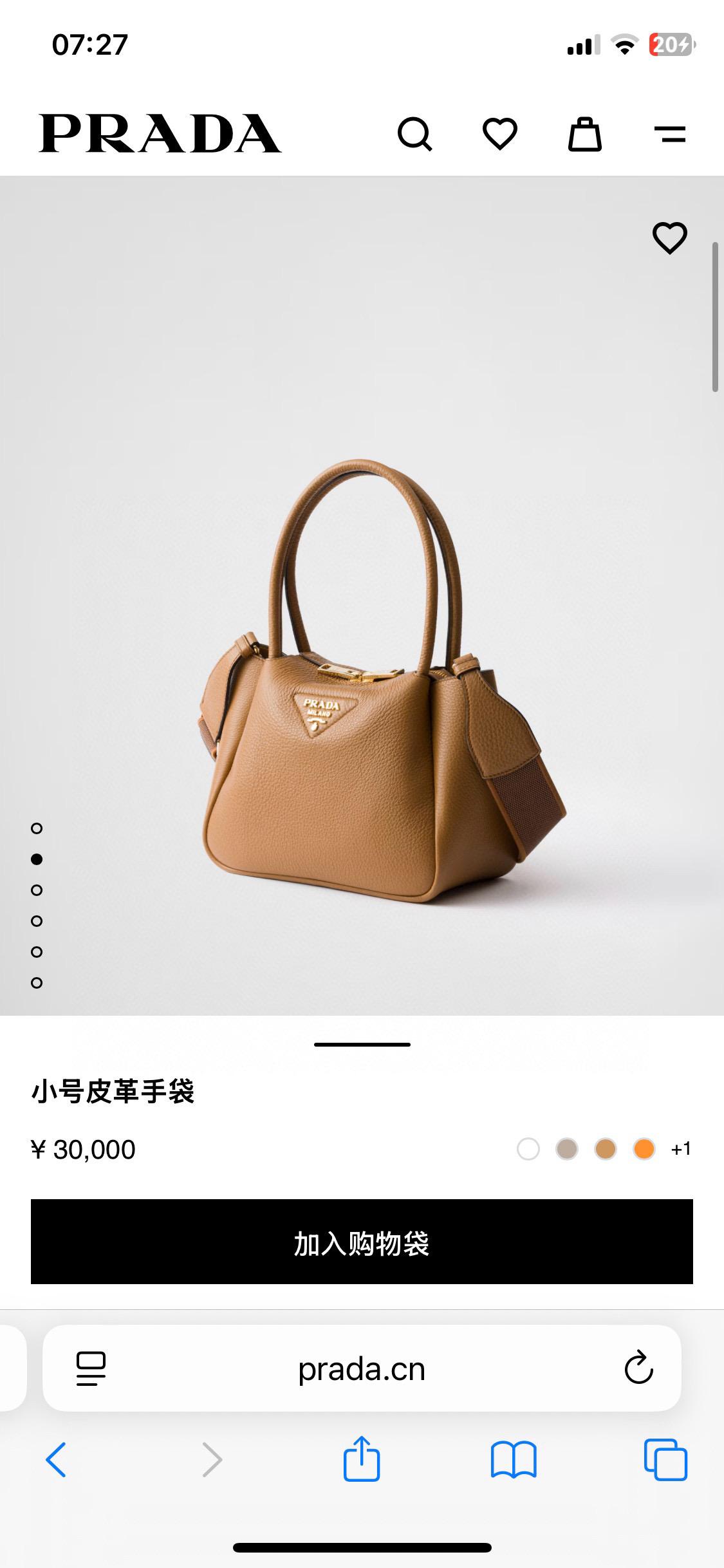Open the page settings reader icon
The width and height of the screenshot is (724, 1568).
click(x=91, y=1368)
